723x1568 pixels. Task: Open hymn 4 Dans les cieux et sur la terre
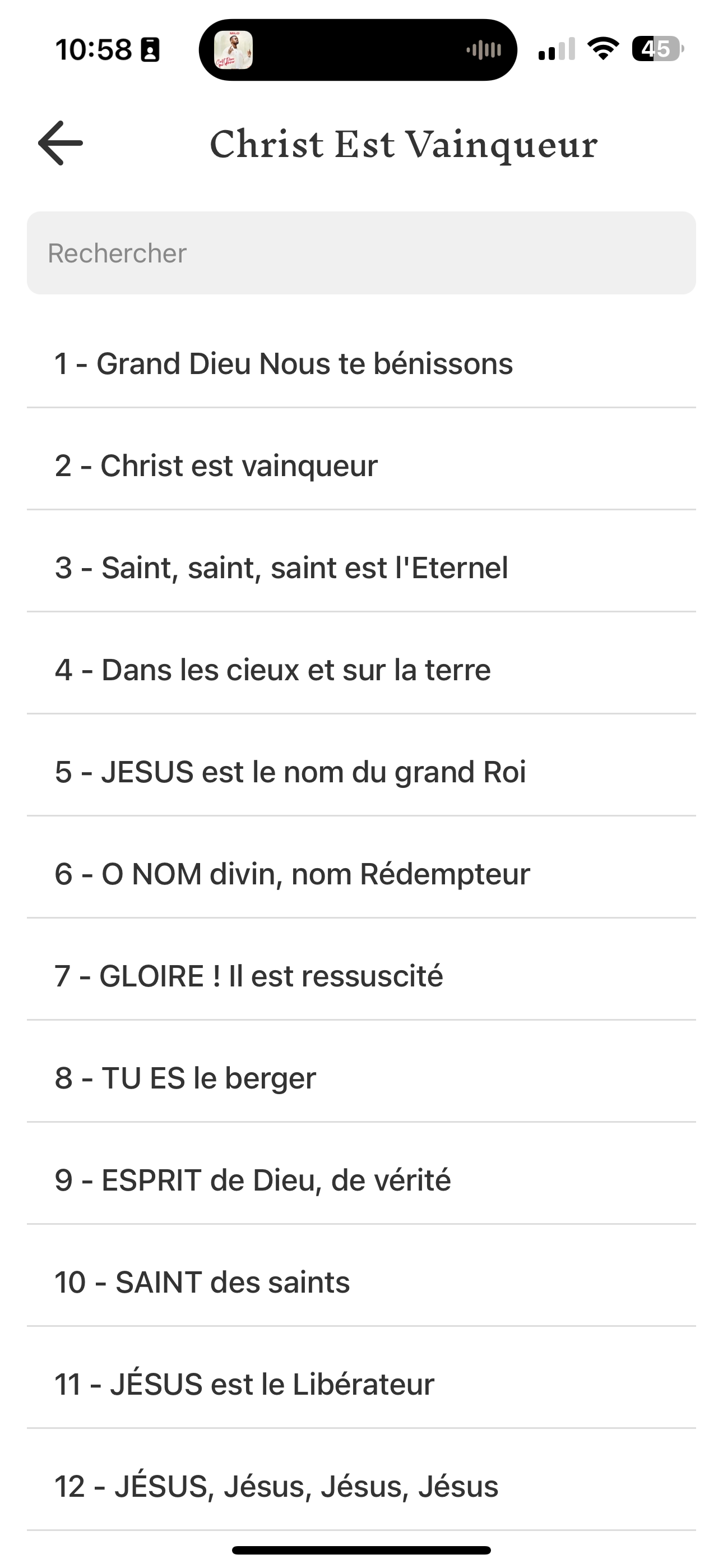361,670
